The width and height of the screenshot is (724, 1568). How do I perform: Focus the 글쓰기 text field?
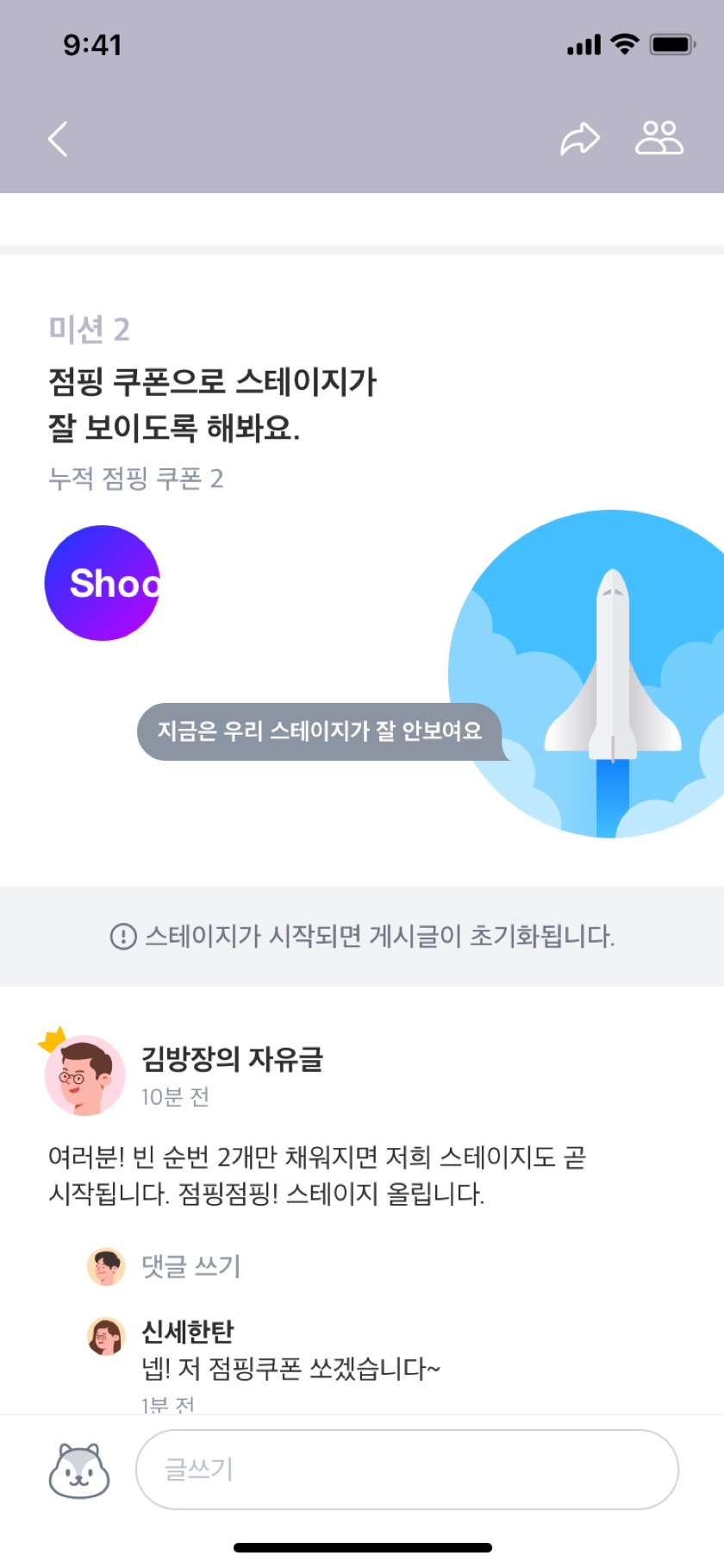(x=407, y=1470)
